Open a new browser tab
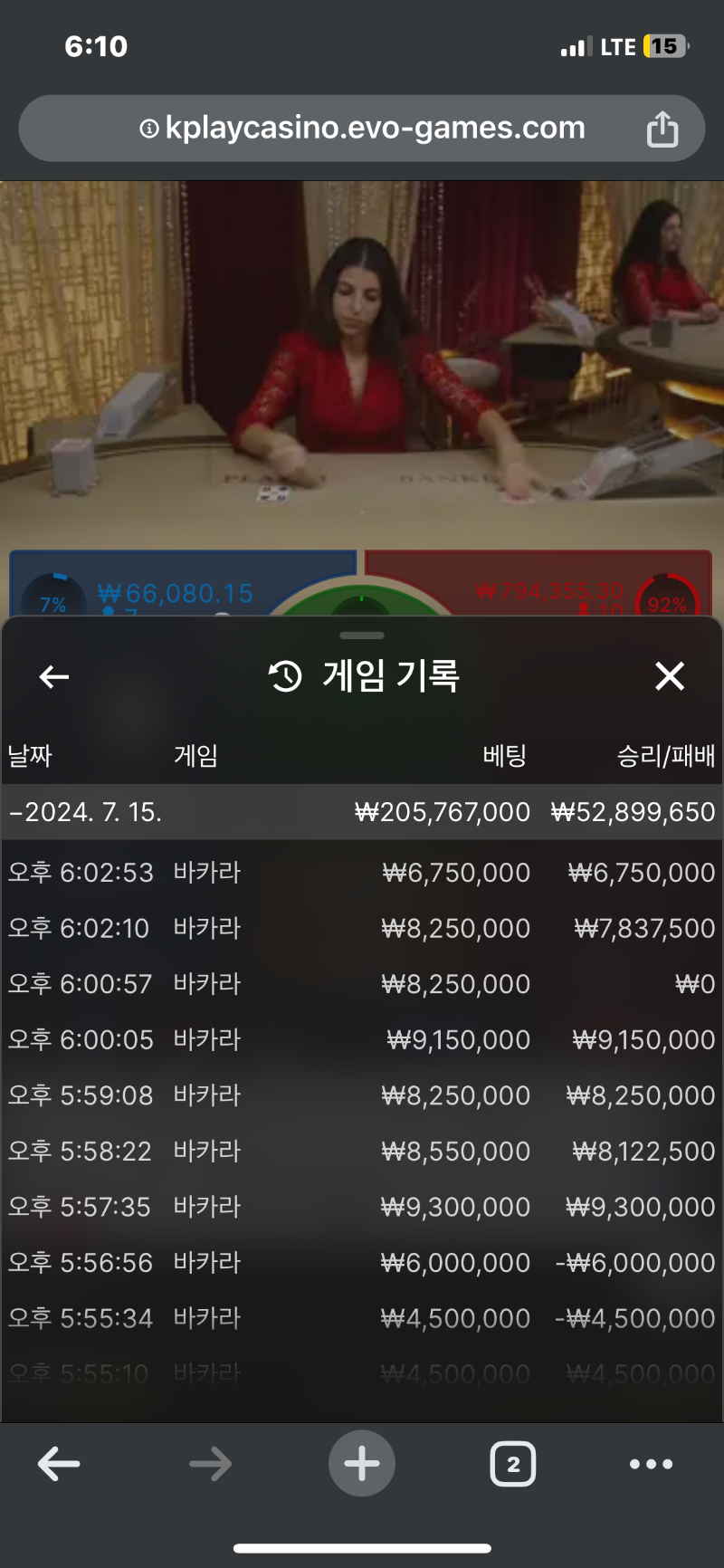The height and width of the screenshot is (1568, 724). point(362,1464)
